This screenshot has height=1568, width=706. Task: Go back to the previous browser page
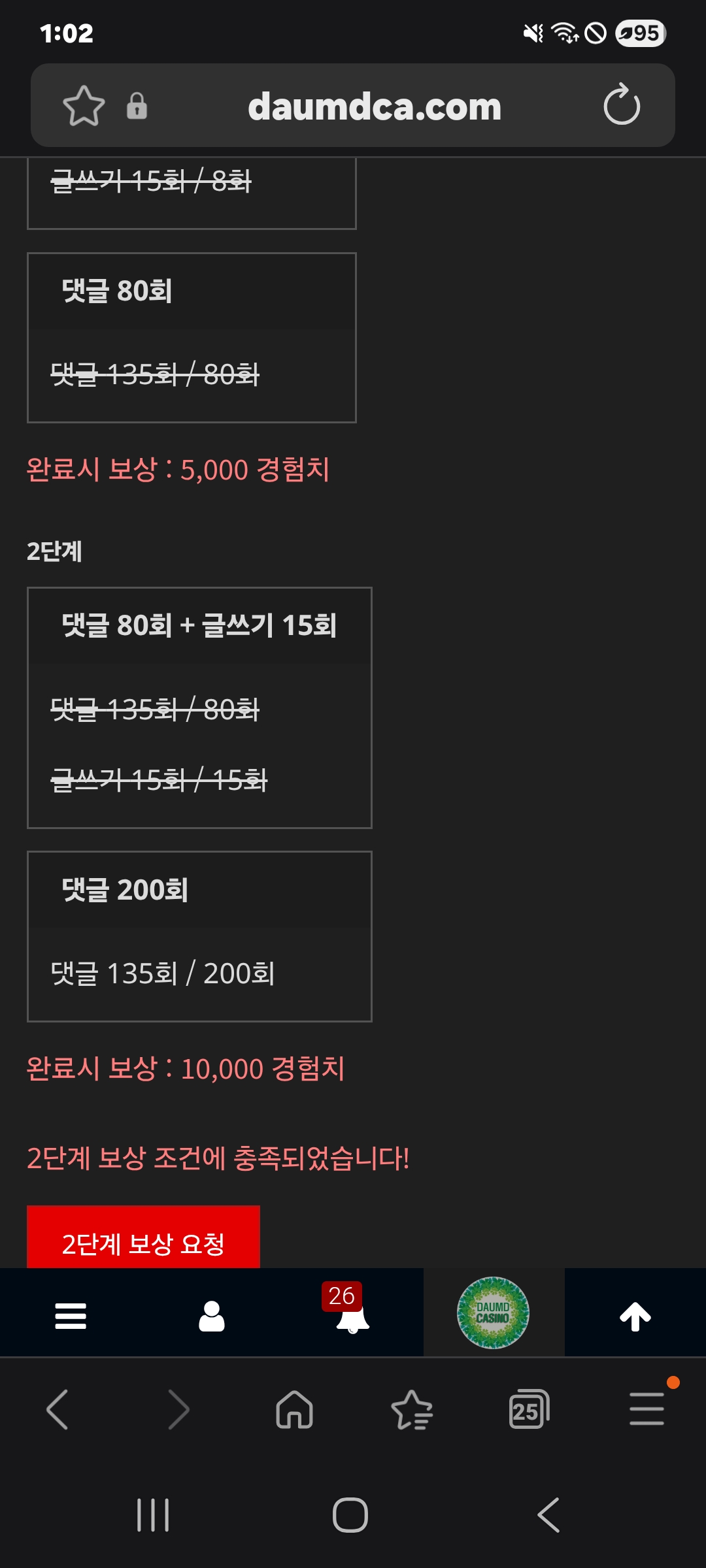pyautogui.click(x=58, y=1409)
